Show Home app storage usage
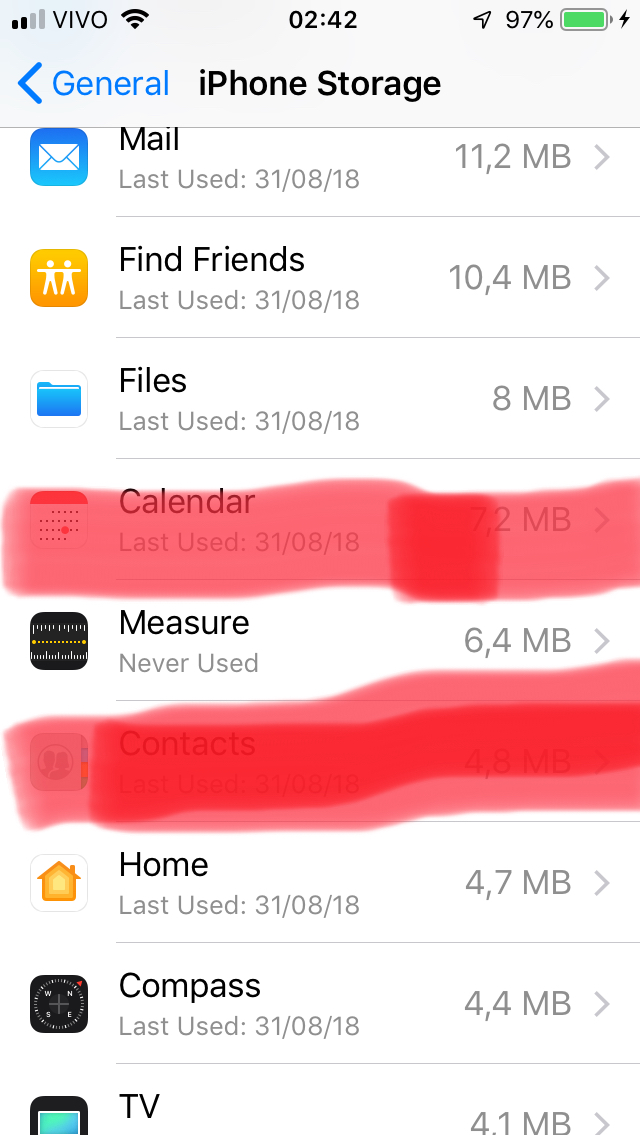 pos(320,882)
